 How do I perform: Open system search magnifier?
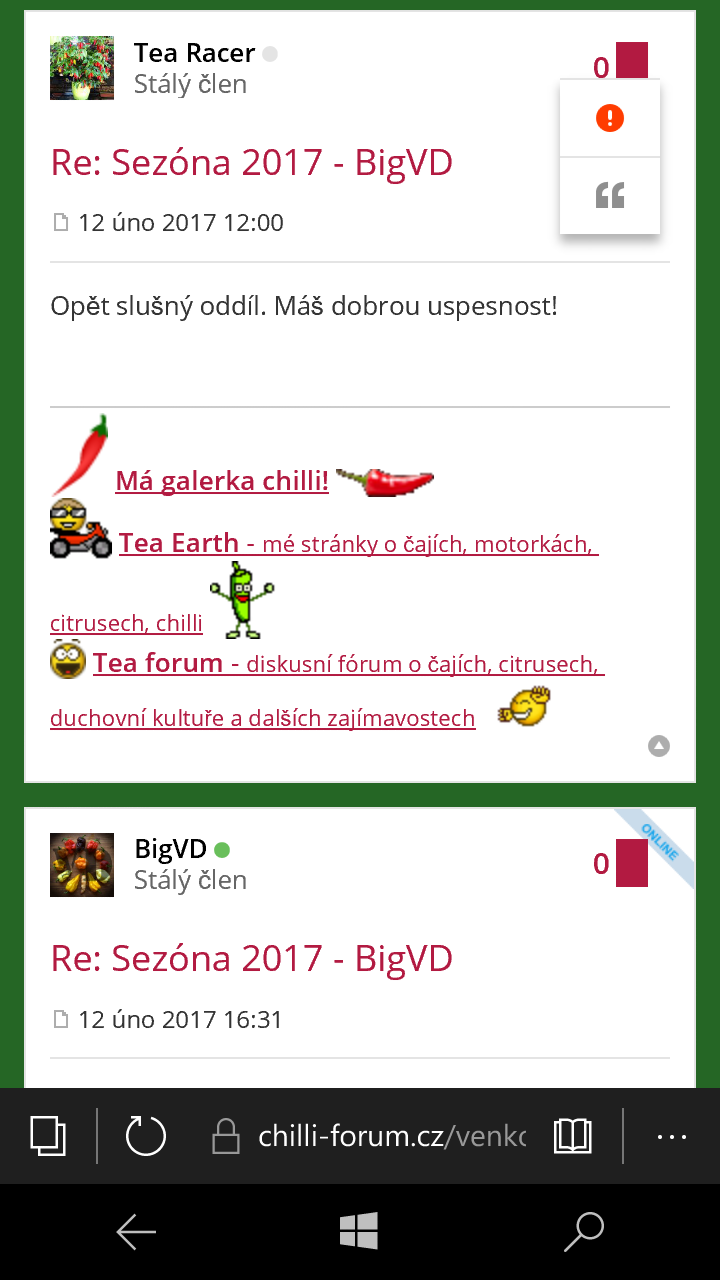click(584, 1232)
